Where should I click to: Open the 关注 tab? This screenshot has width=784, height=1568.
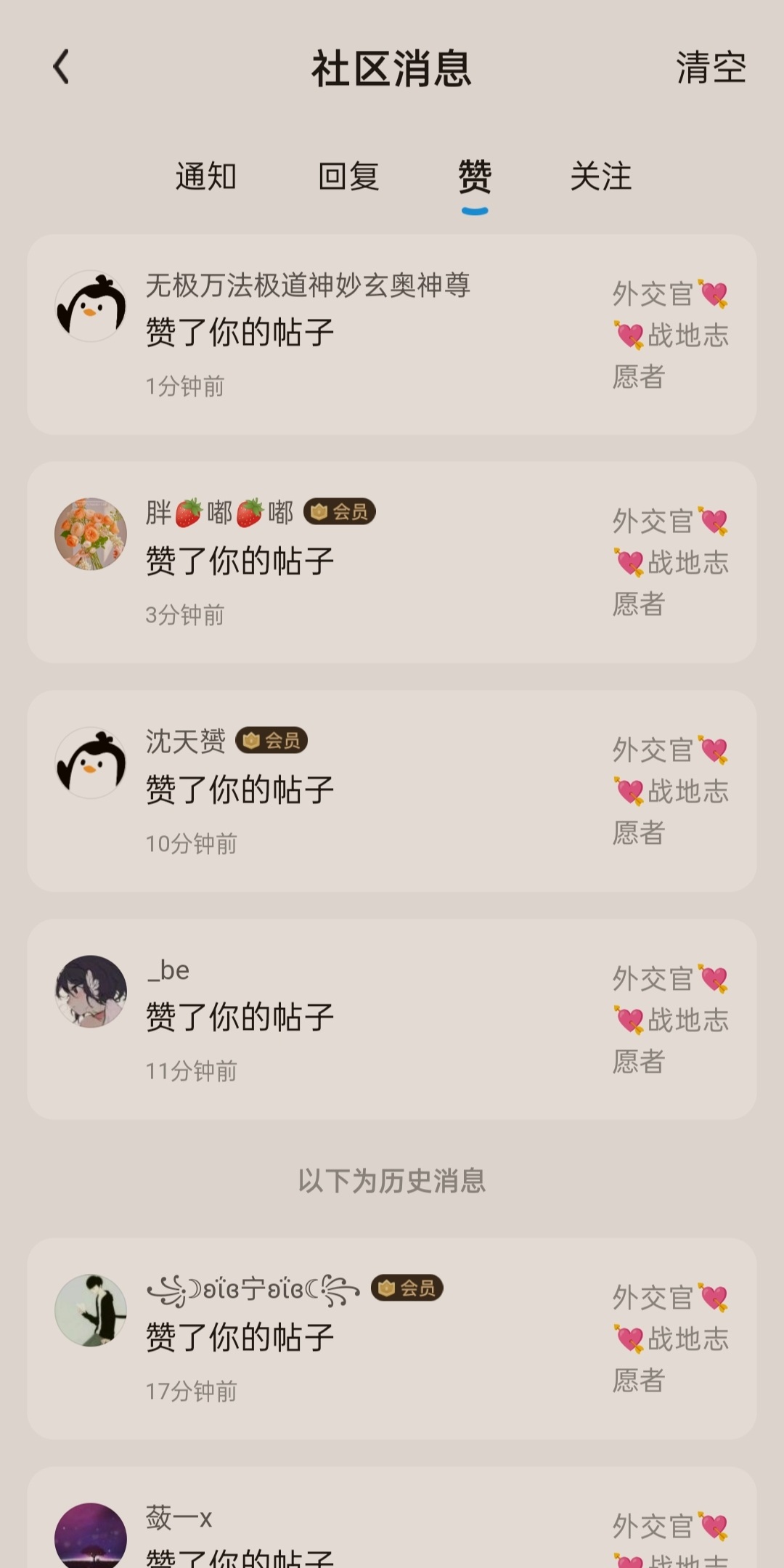tap(601, 176)
